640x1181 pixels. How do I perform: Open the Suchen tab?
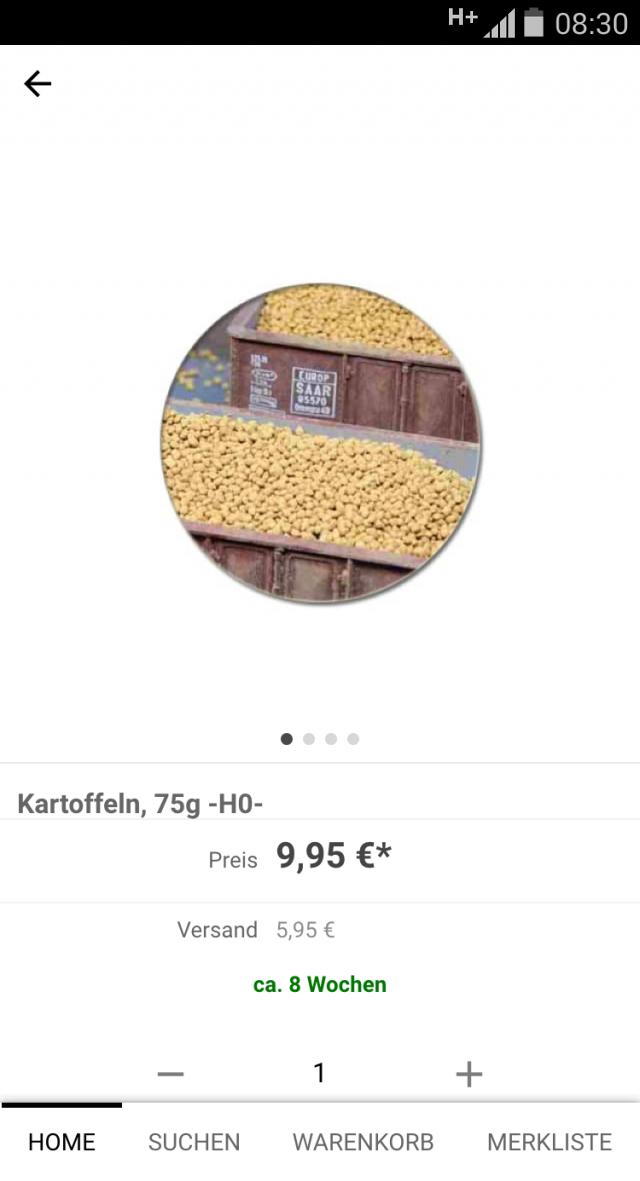(x=194, y=1142)
